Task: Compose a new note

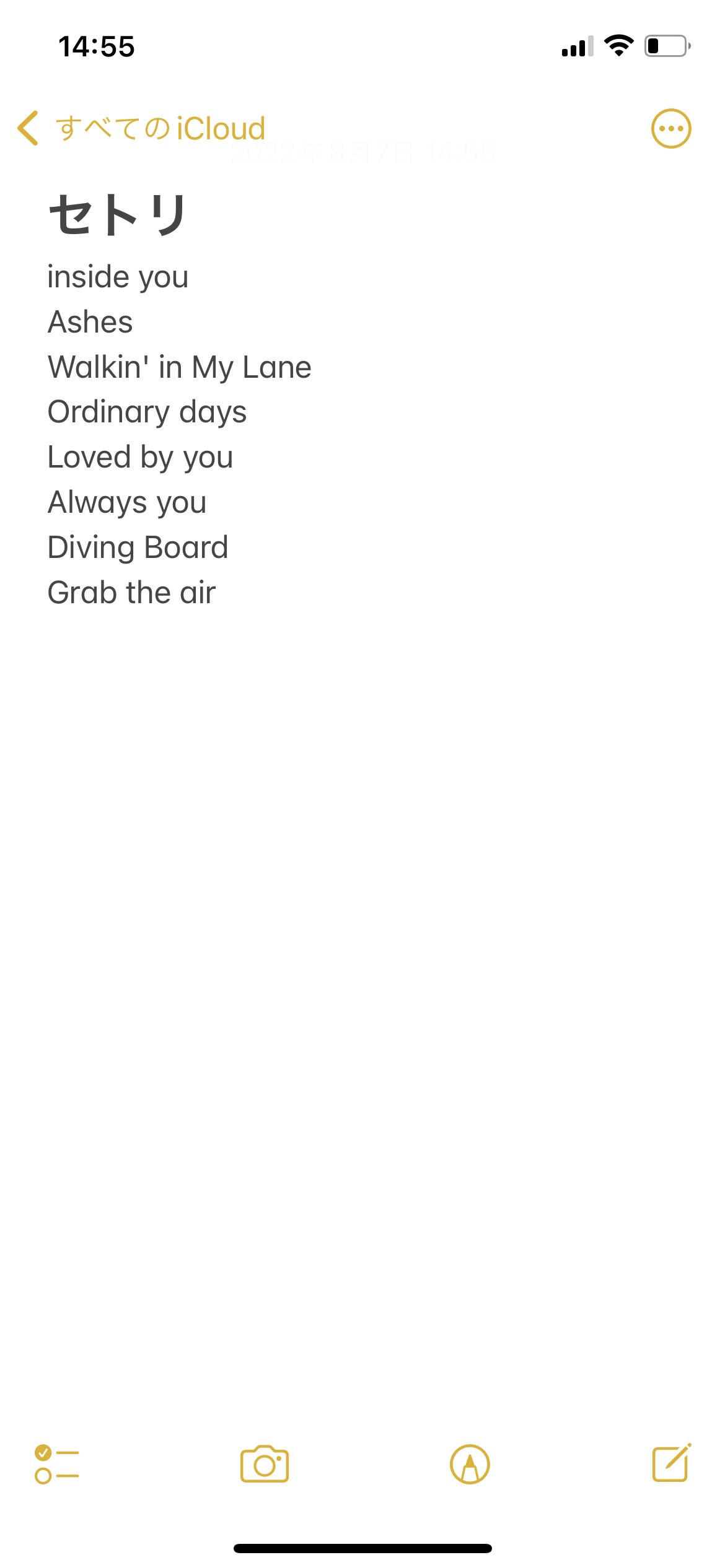Action: pos(672,1463)
